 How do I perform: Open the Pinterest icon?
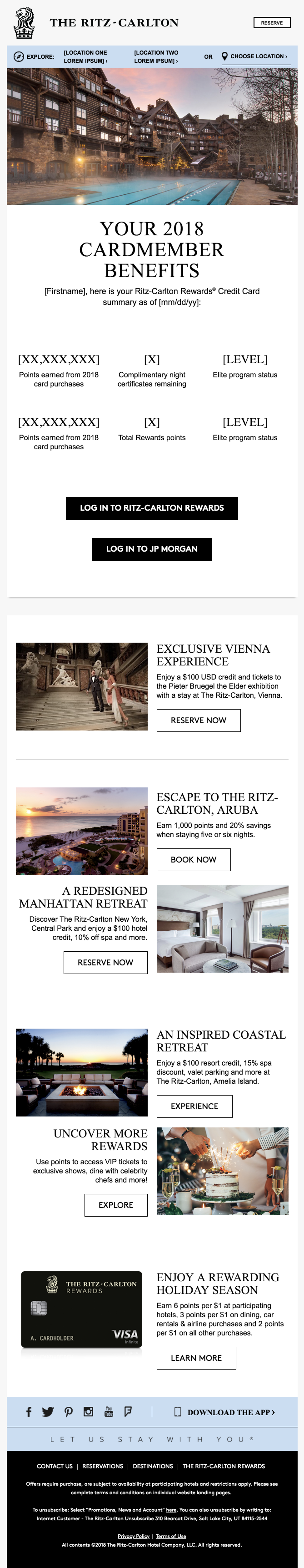(68, 1411)
